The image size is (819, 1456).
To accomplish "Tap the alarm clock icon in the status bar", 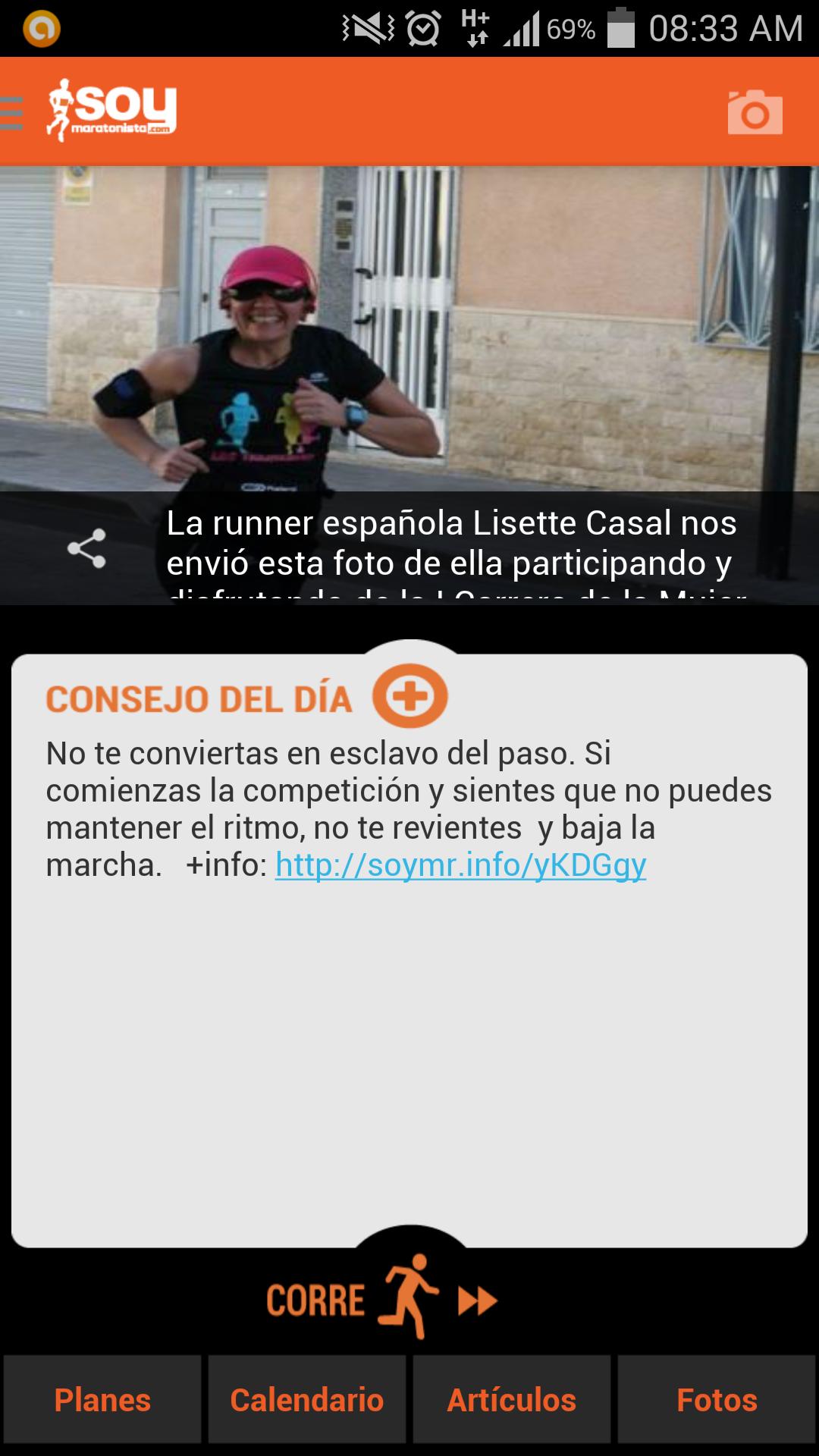I will pos(422,27).
